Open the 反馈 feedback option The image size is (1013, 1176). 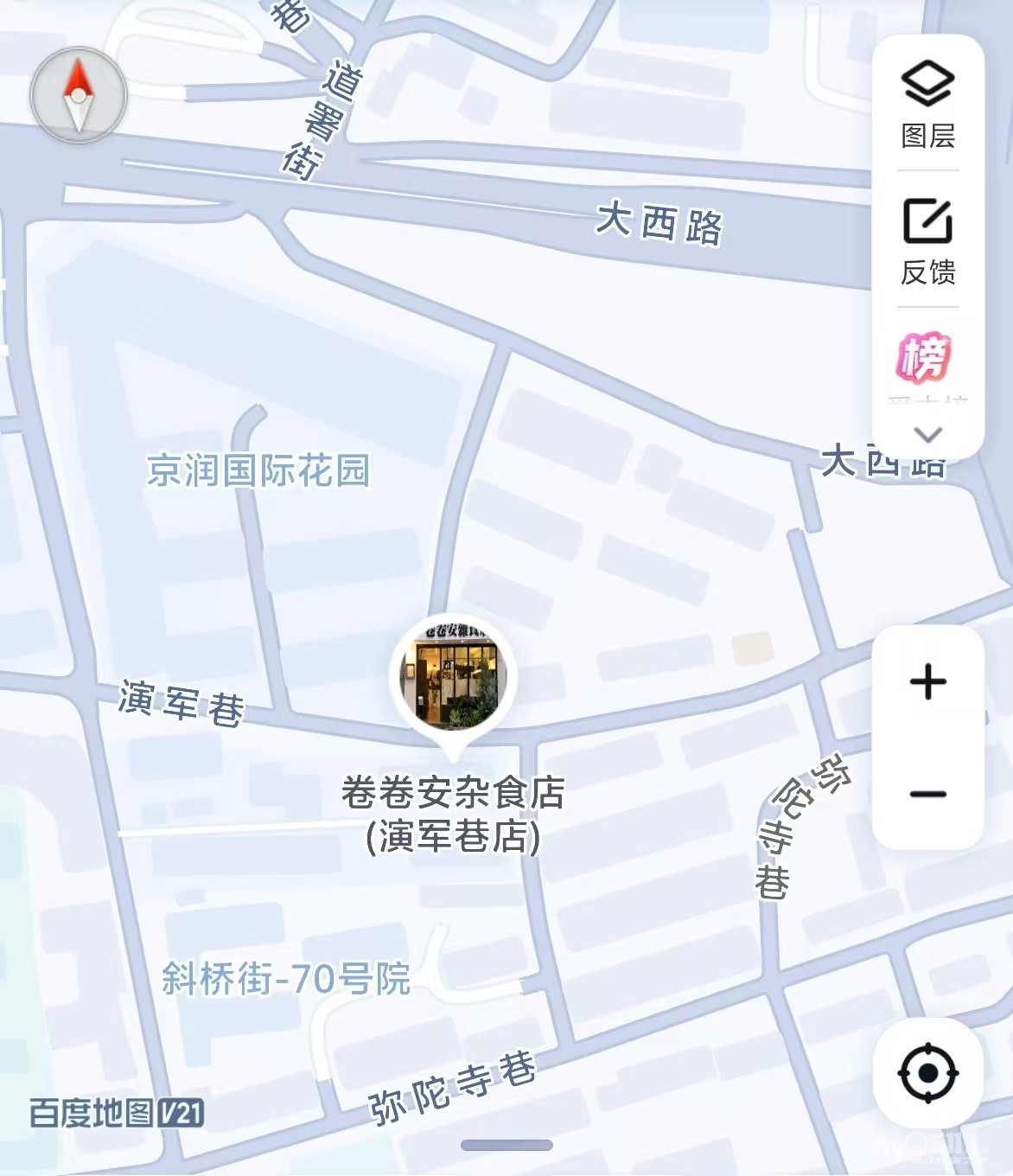point(927,240)
